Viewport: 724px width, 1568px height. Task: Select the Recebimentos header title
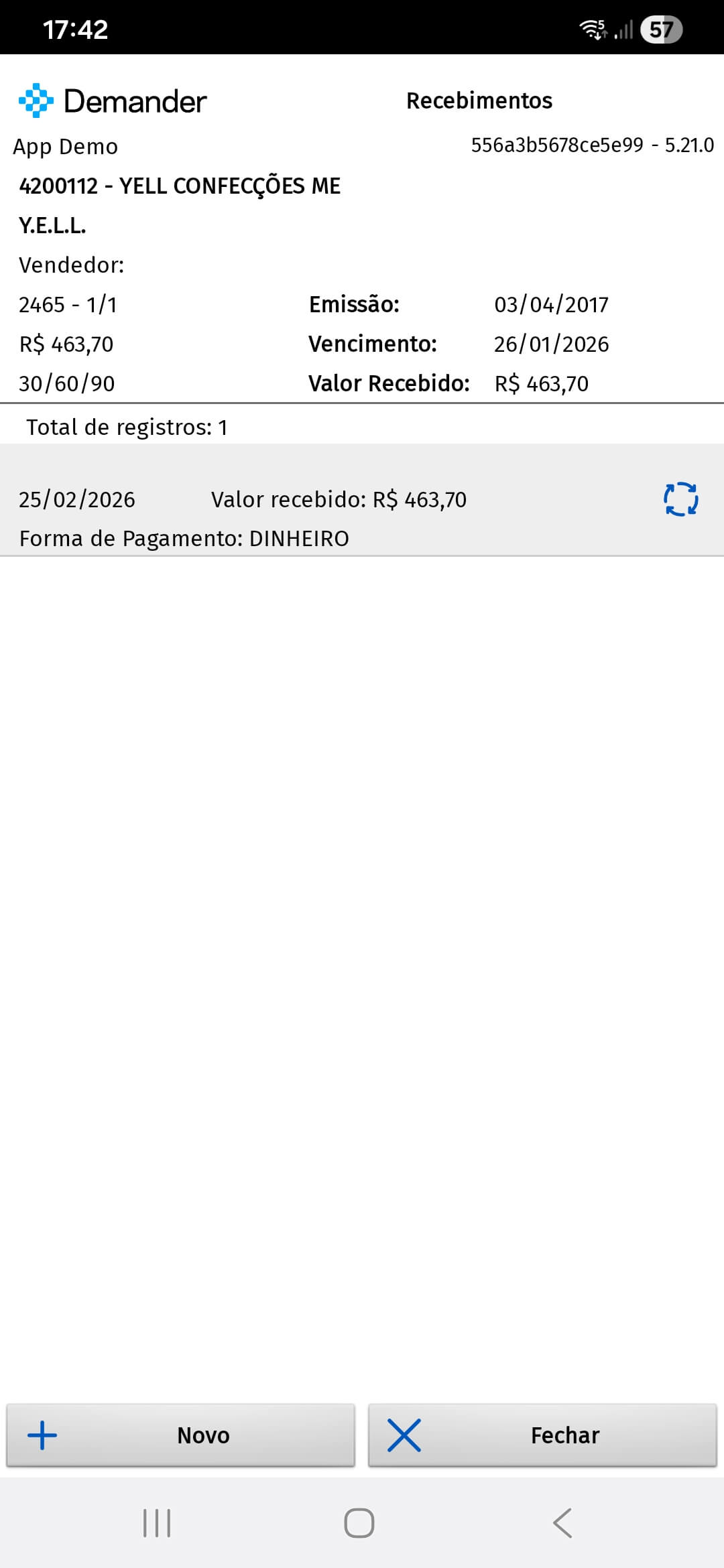479,101
